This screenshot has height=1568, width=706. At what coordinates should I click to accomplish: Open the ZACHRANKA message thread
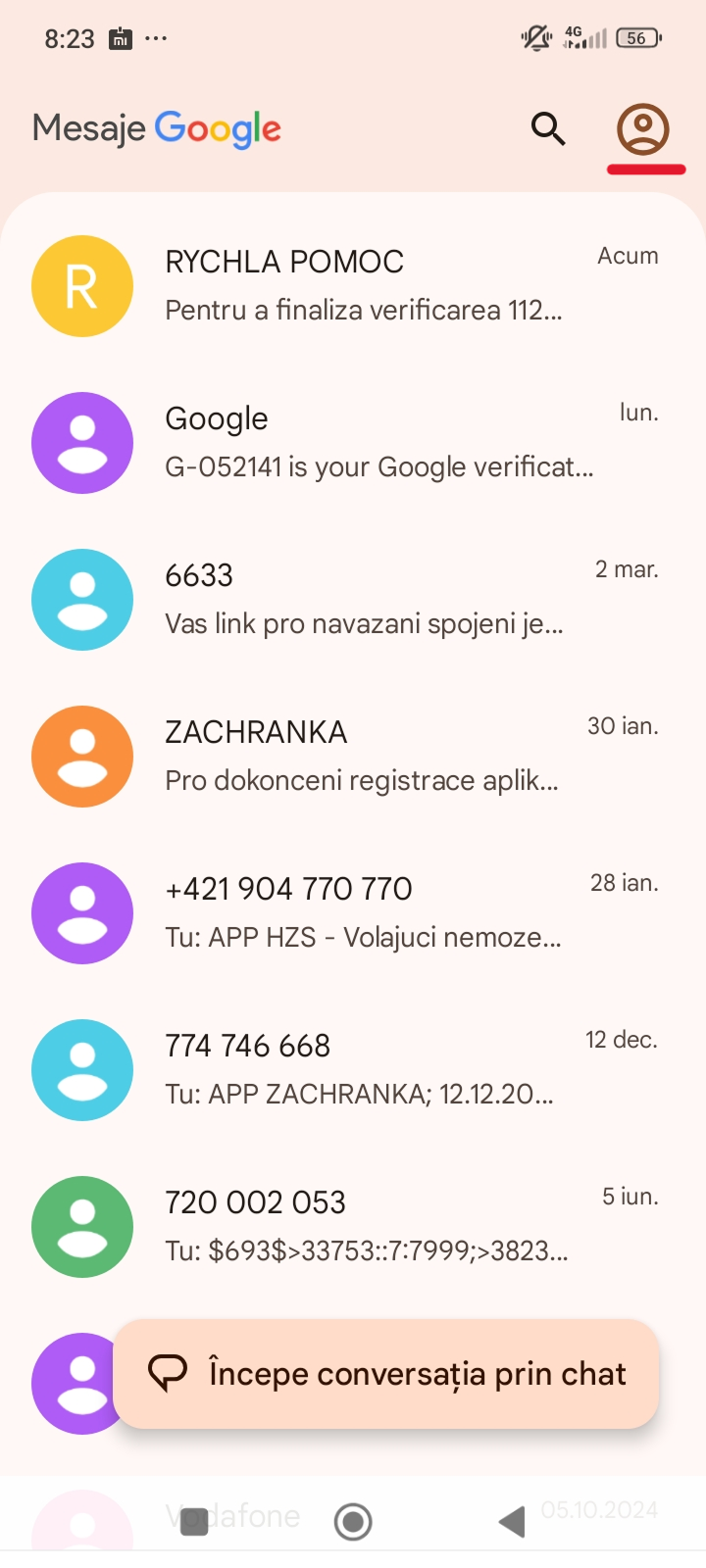[363, 757]
